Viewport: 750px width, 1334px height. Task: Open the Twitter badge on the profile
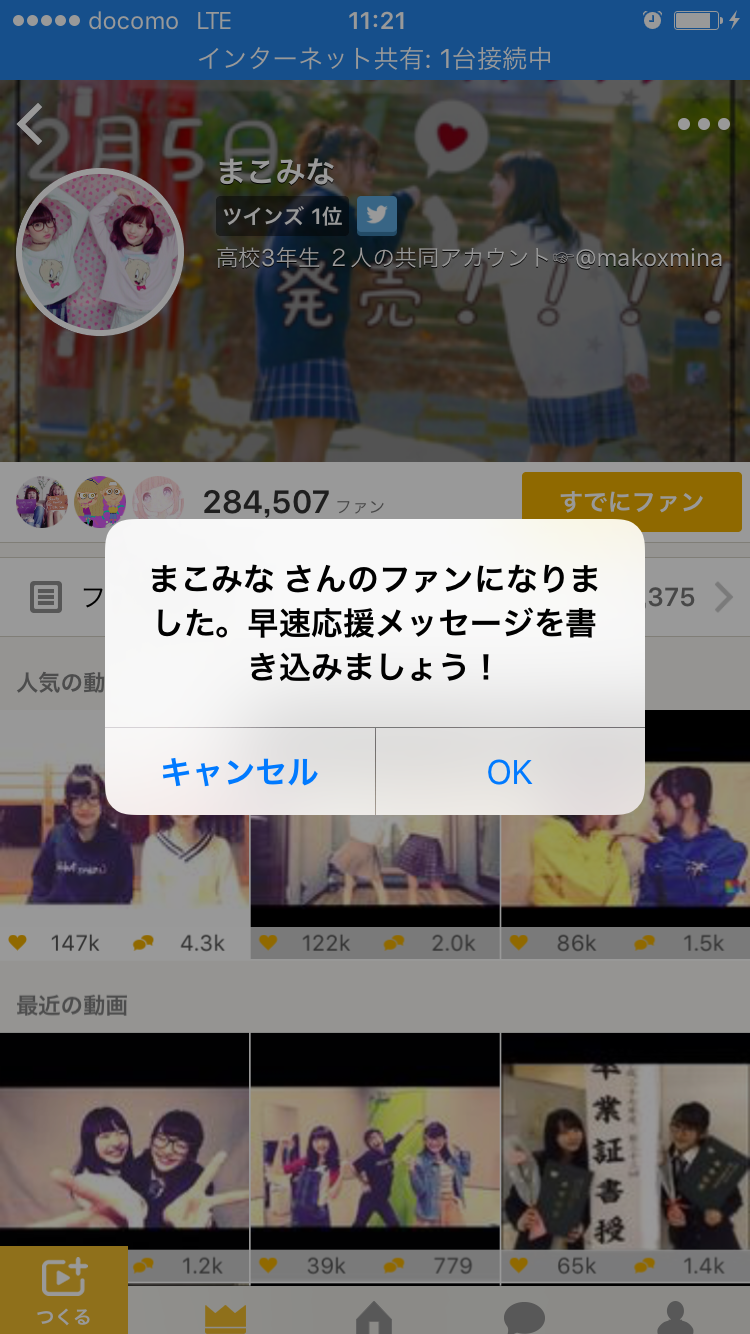[377, 215]
